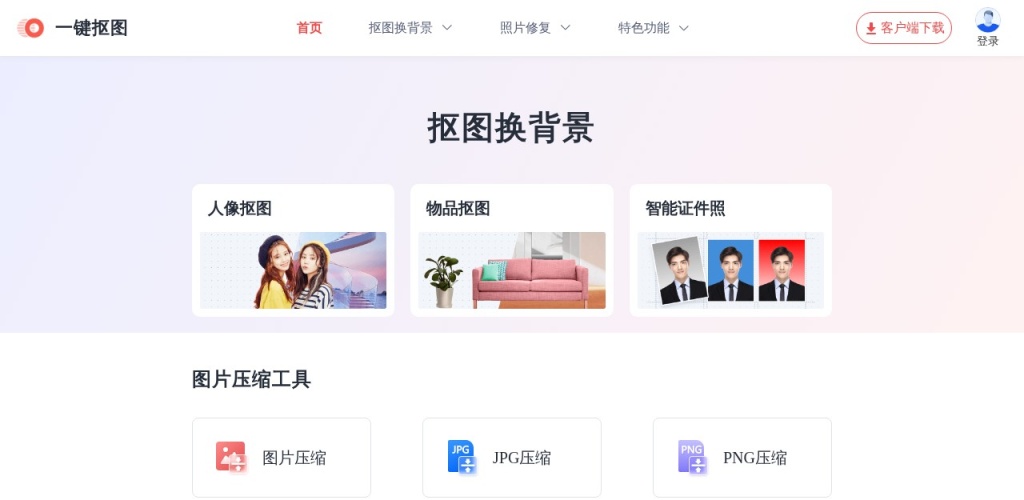The height and width of the screenshot is (500, 1024).
Task: Switch to the 首页 tab
Action: coord(309,28)
